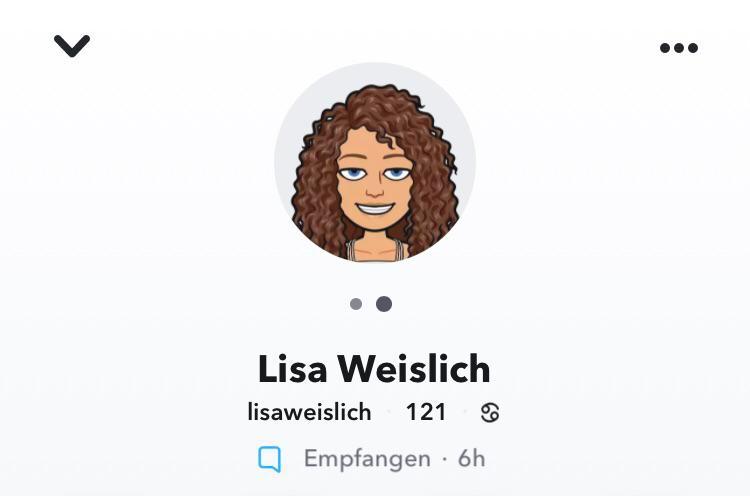Screen dimensions: 750x496
Task: Open the Cancer zodiac sign icon
Action: (x=490, y=412)
